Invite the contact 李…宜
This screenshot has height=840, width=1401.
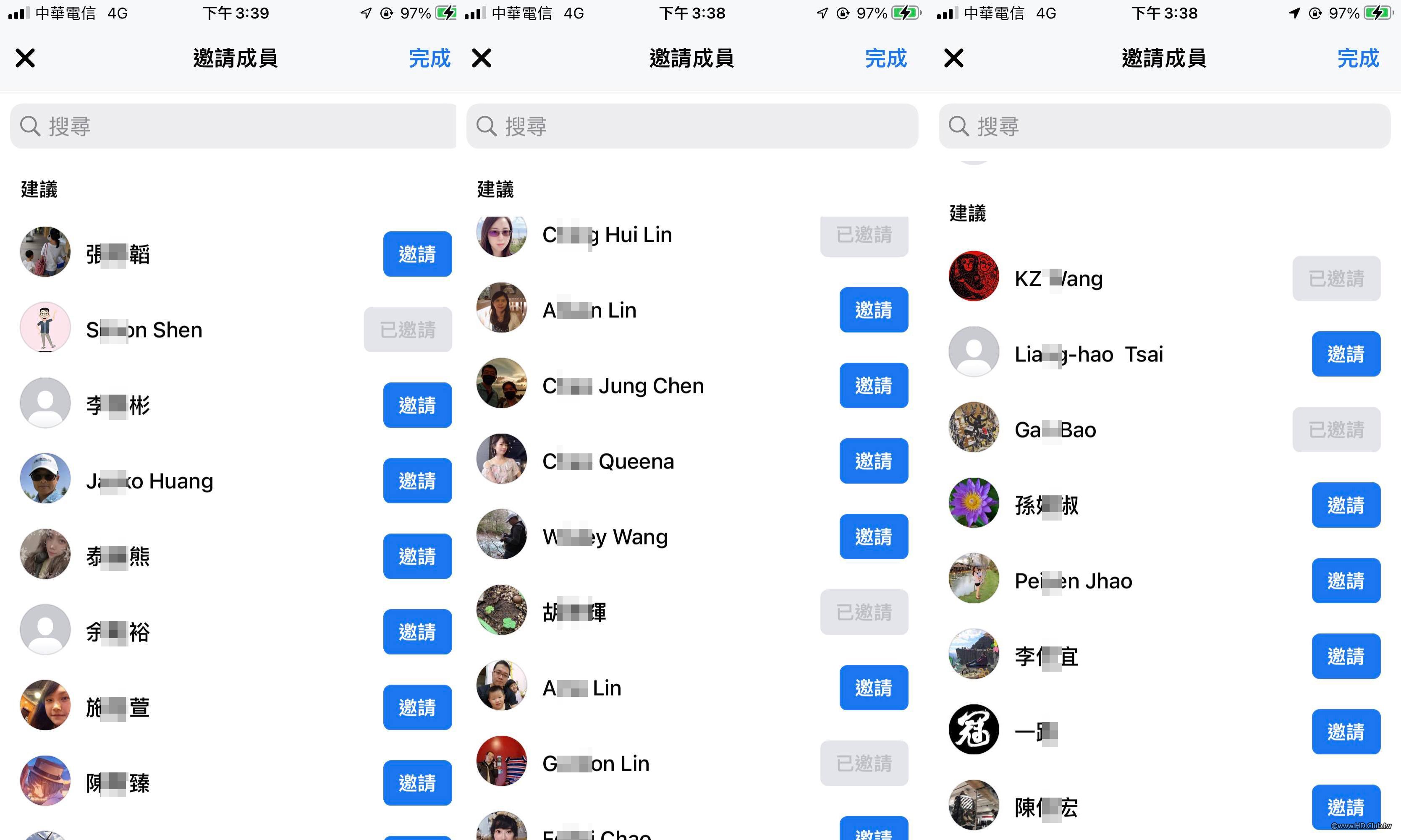point(1346,656)
